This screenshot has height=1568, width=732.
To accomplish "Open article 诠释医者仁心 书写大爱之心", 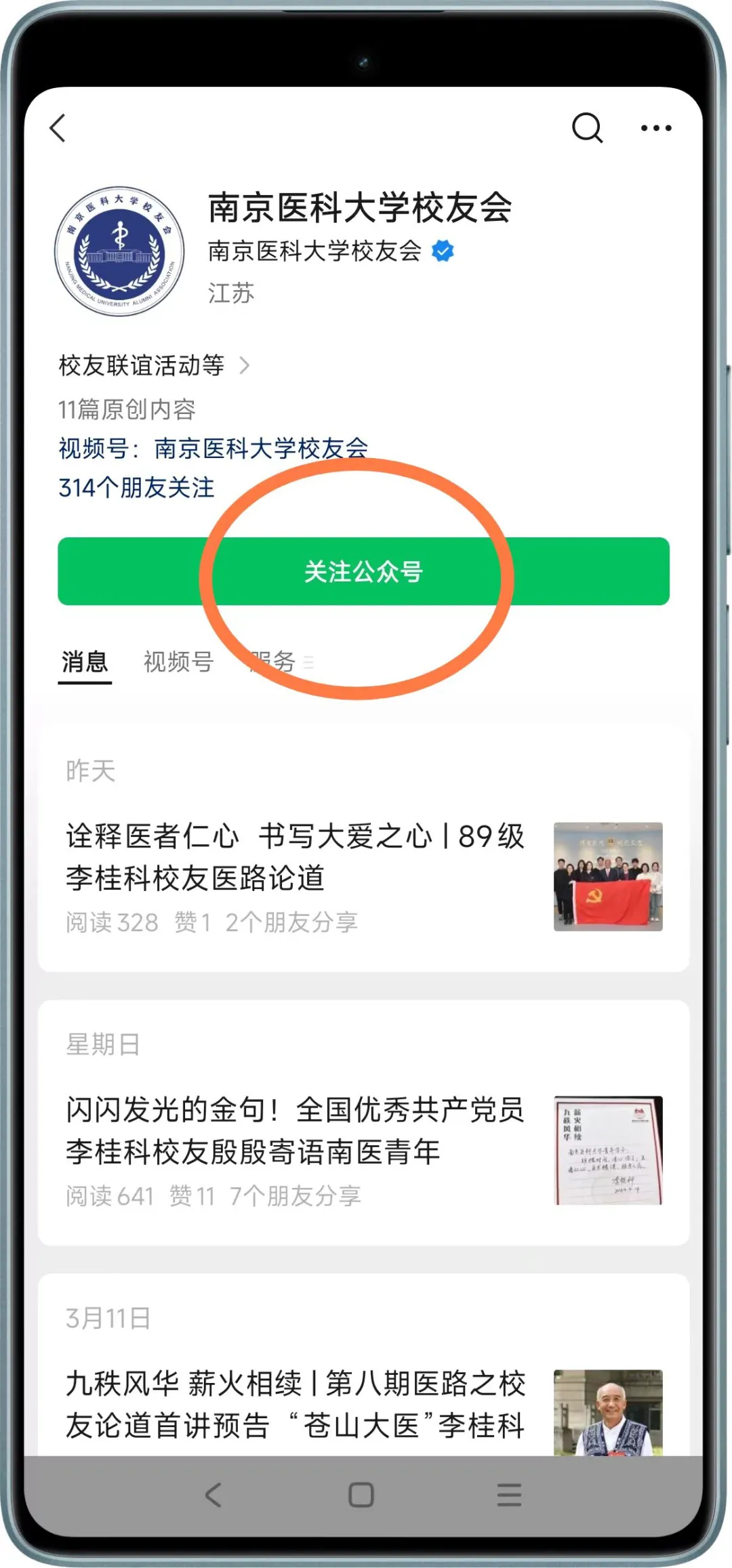I will [x=296, y=857].
